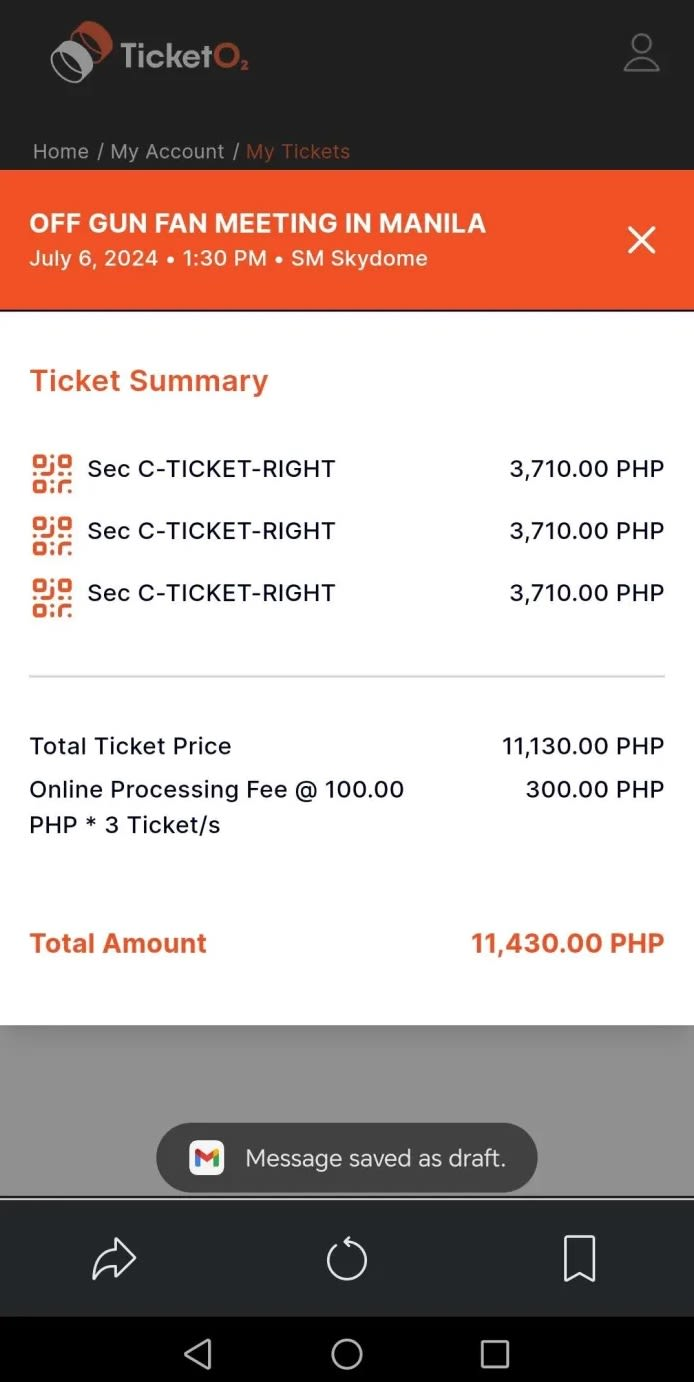Open recent apps
This screenshot has width=694, height=1382.
tap(495, 1354)
